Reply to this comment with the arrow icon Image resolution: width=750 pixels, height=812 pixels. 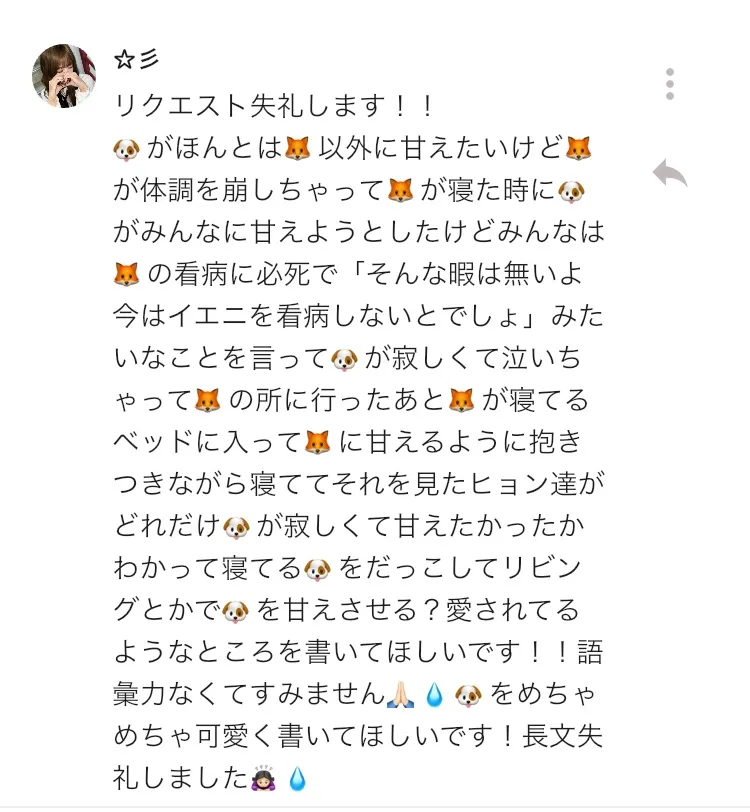point(669,174)
